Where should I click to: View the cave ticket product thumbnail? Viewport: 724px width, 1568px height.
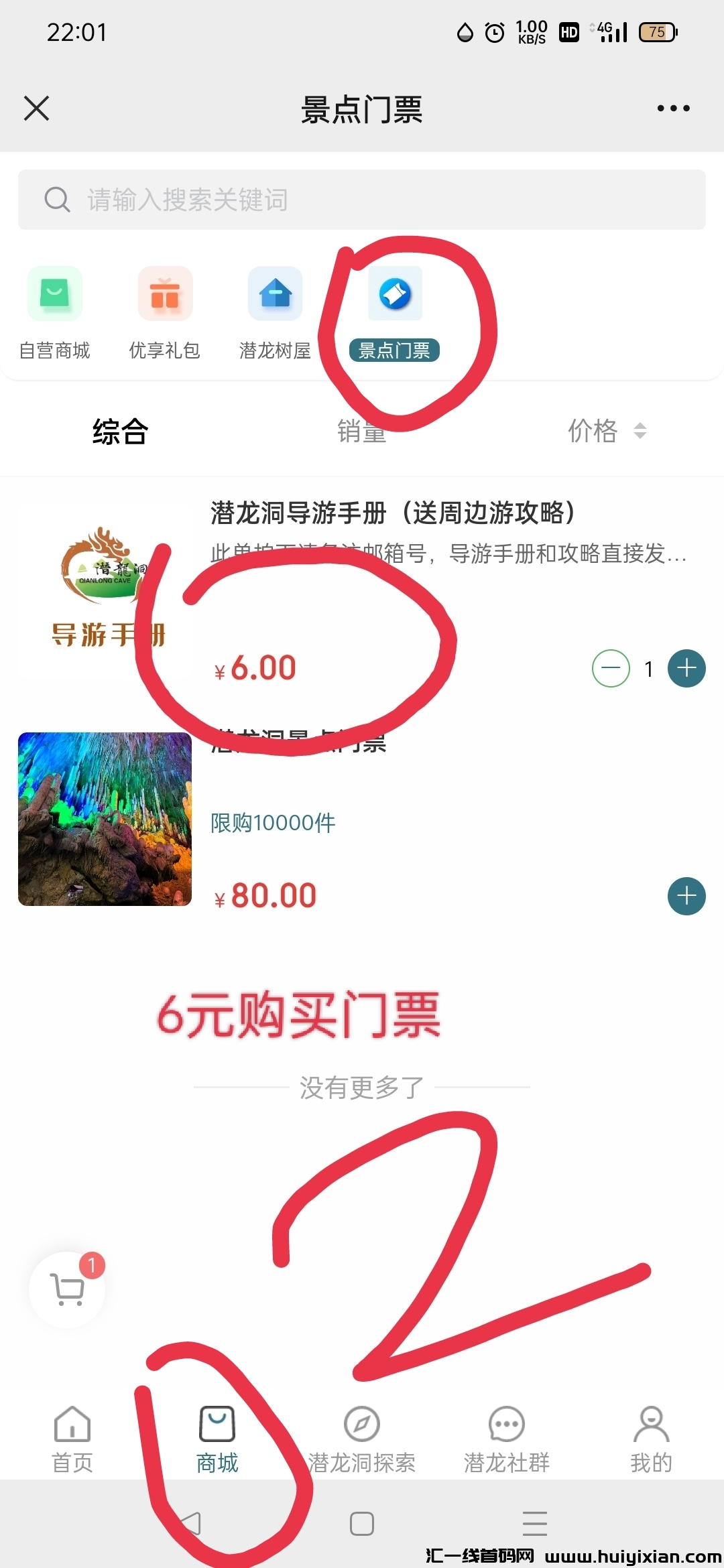click(x=105, y=820)
